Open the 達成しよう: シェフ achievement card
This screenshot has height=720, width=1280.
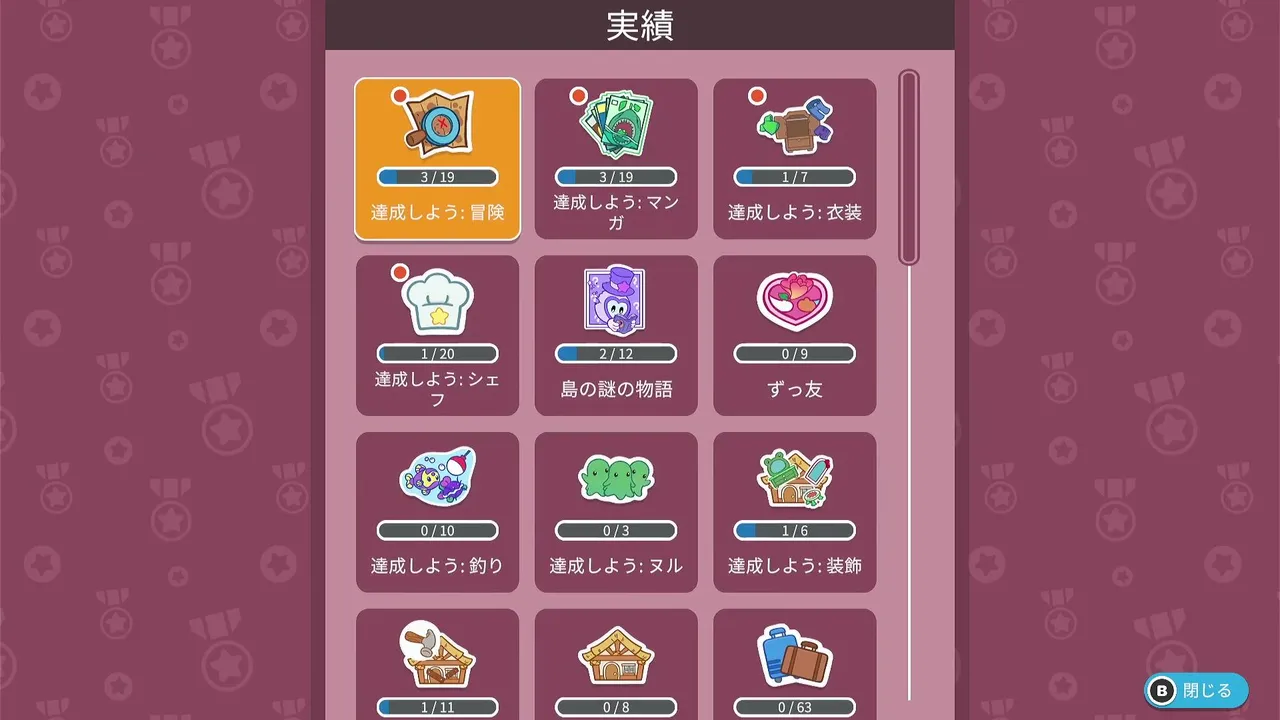point(437,335)
